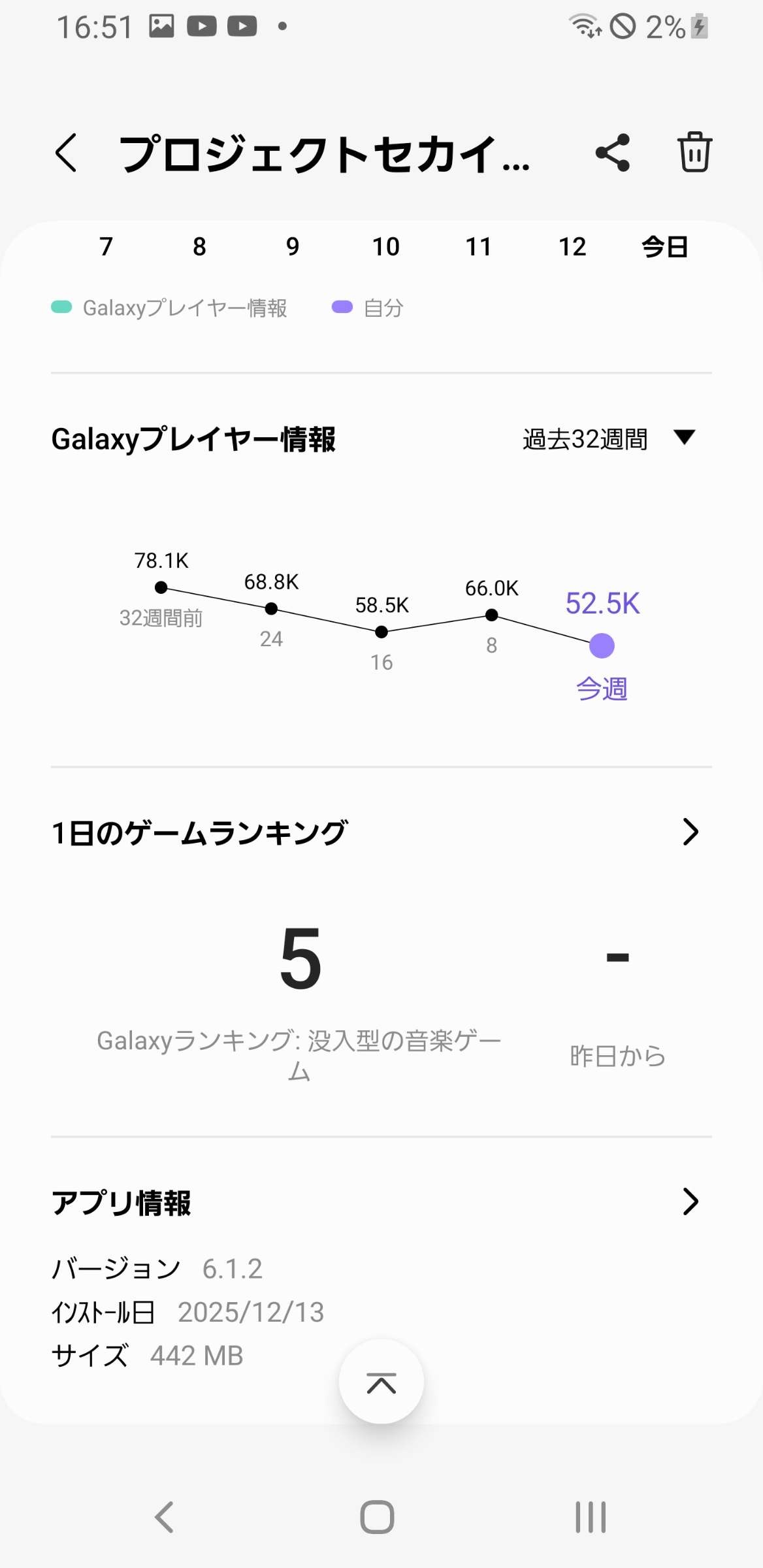763x1568 pixels.
Task: Tap the Wi-Fi status icon
Action: [x=585, y=25]
